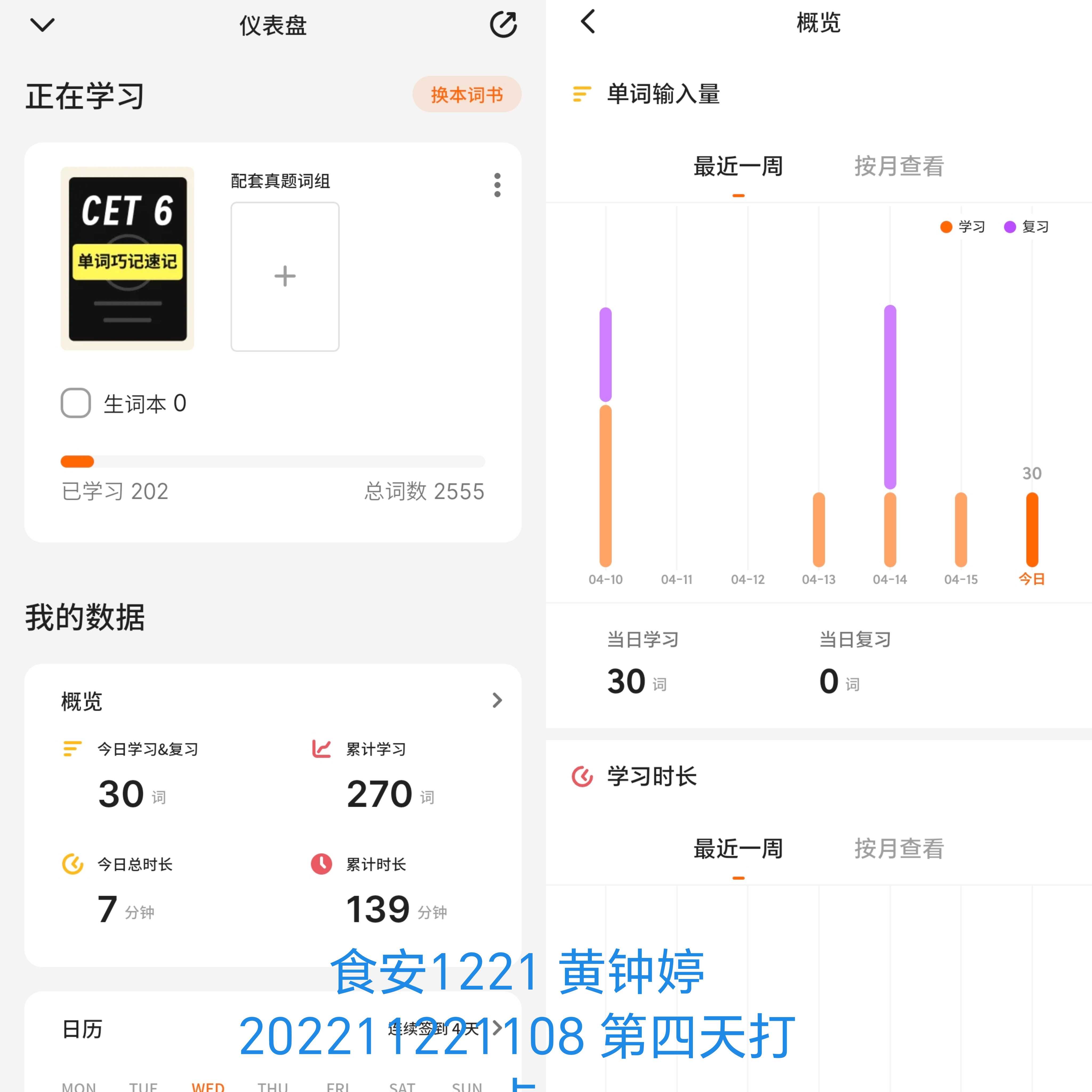1092x1092 pixels.
Task: Open the three-dot menu on the book card
Action: point(497,185)
